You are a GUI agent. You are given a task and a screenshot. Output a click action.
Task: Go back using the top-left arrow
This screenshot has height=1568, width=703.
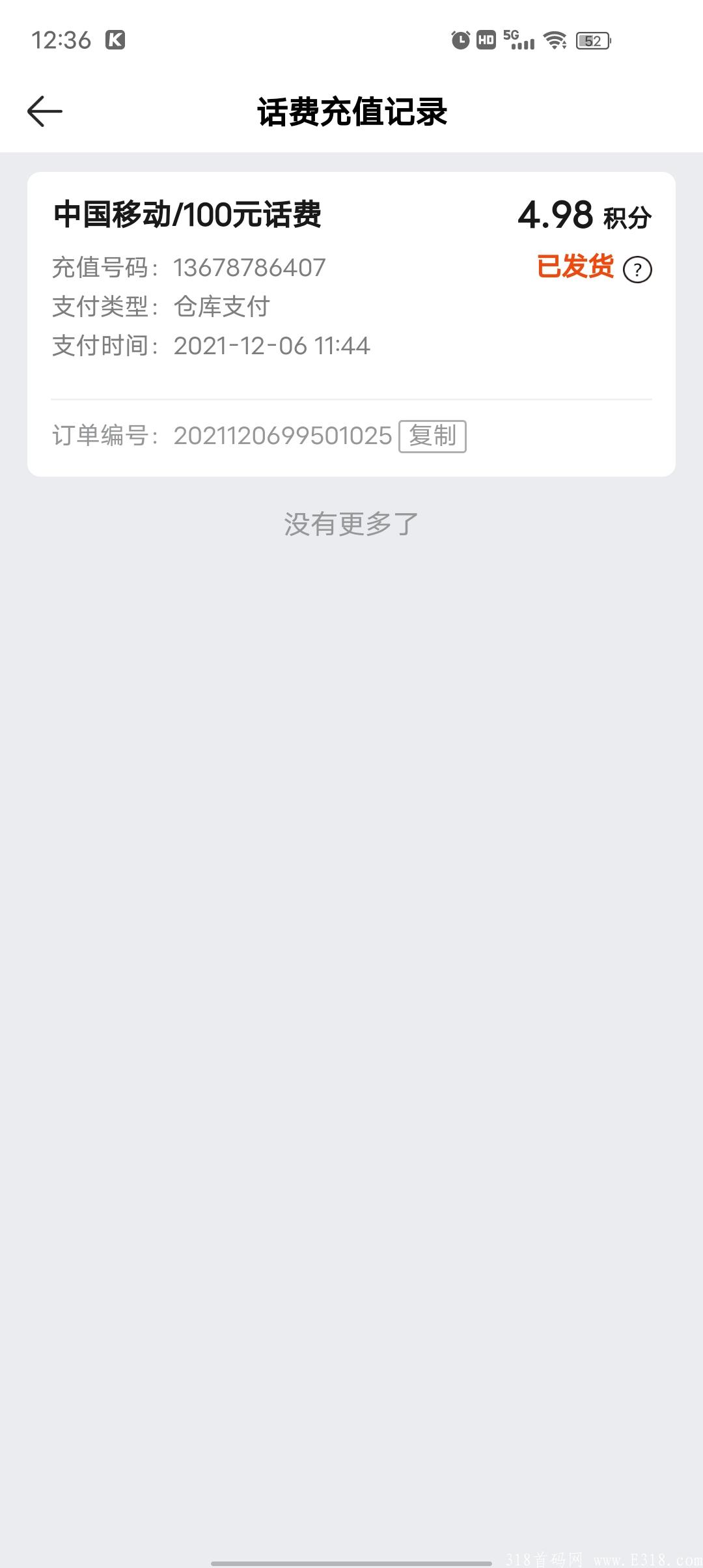(45, 111)
